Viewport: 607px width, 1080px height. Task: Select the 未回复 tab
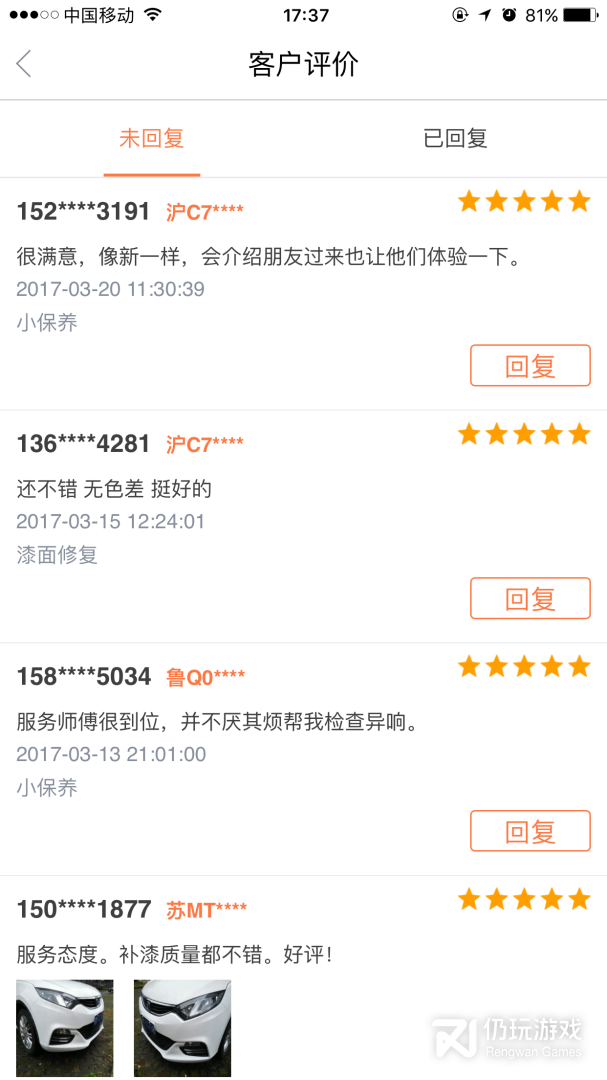click(152, 139)
